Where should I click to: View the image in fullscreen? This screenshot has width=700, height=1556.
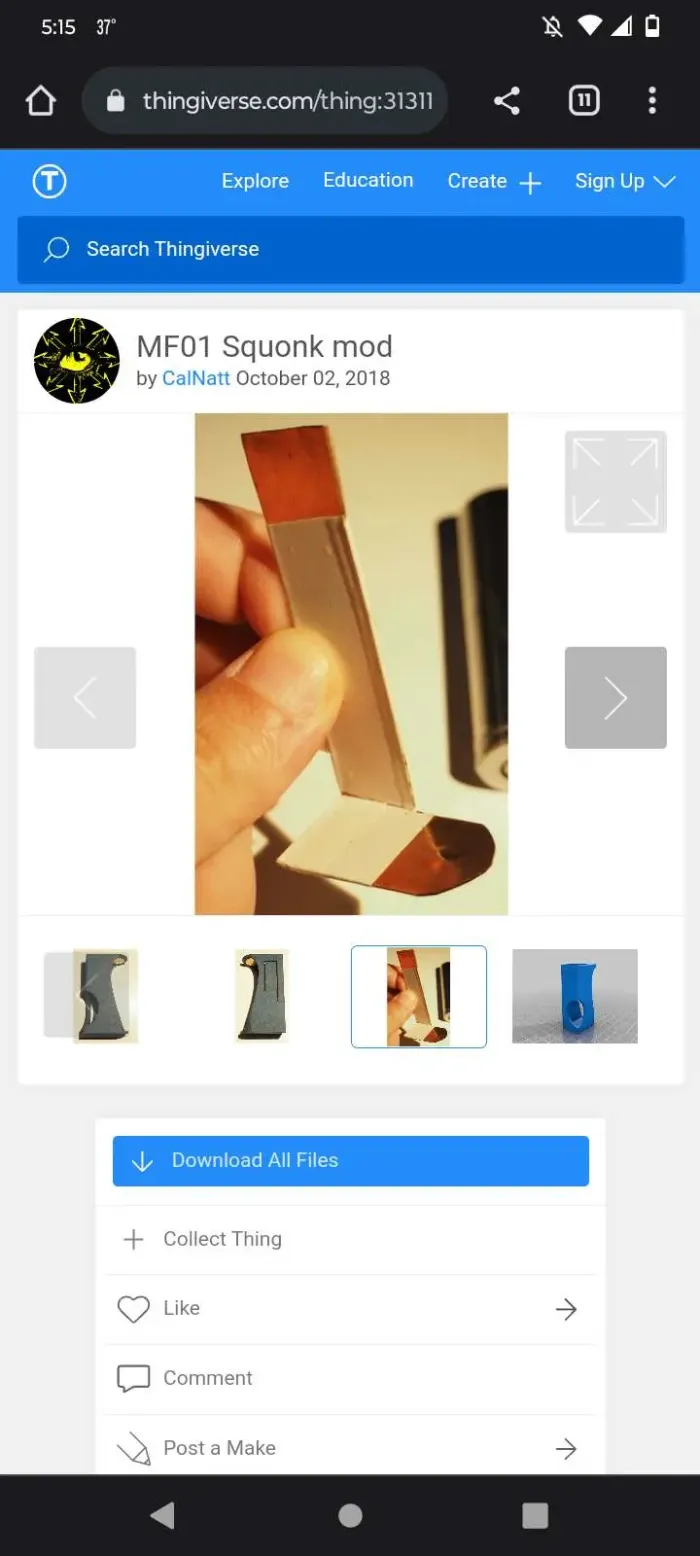[x=615, y=481]
